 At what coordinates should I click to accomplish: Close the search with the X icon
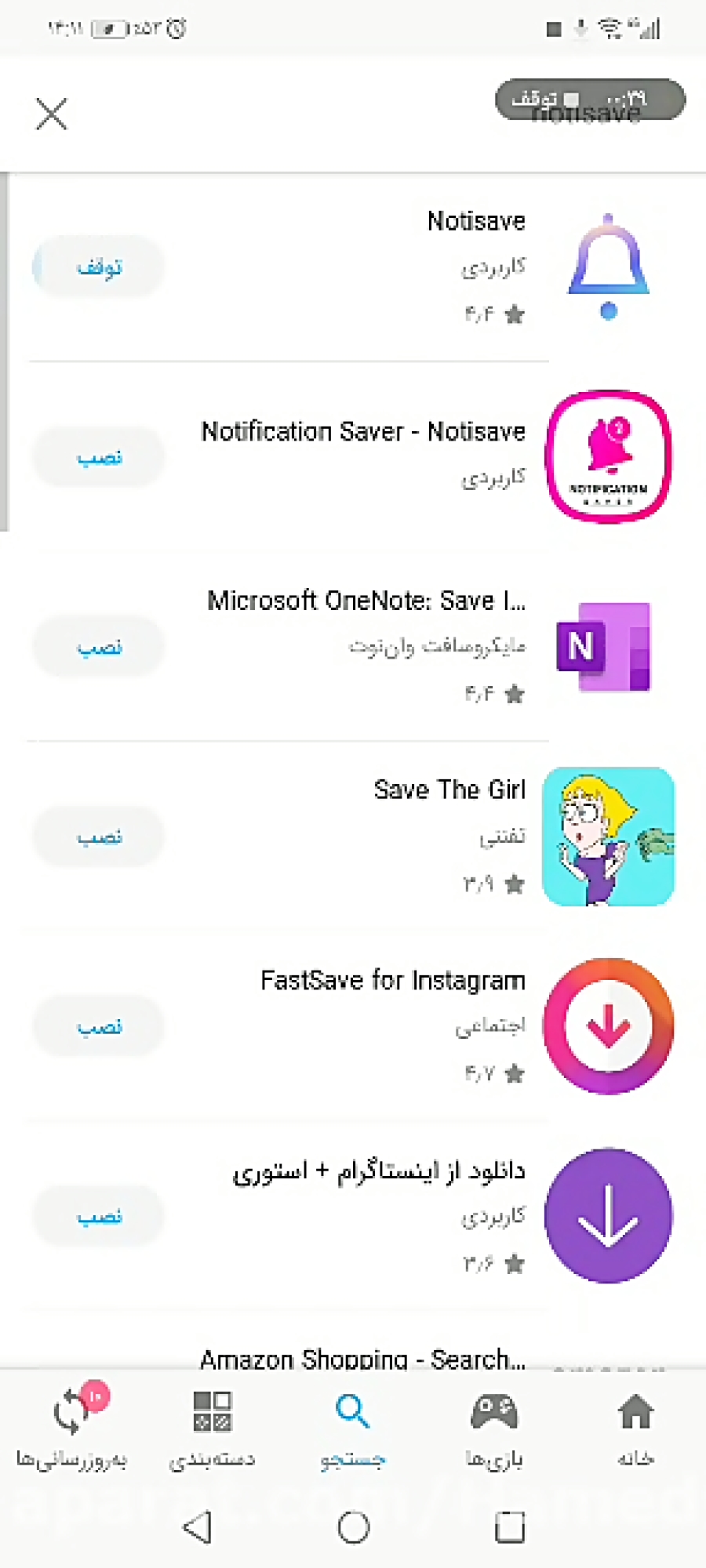coord(52,114)
